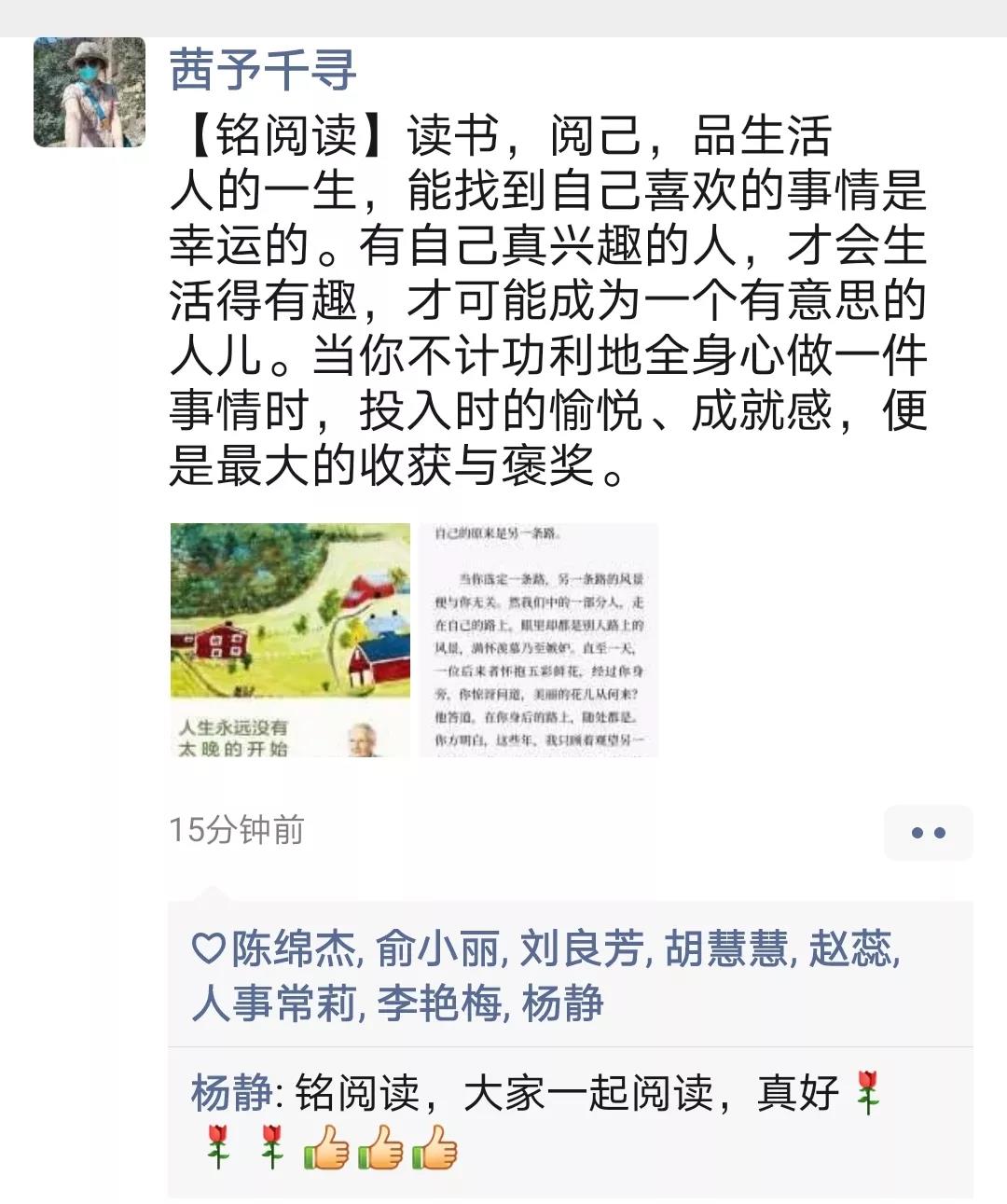This screenshot has height=1204, width=1007.
Task: Open the like and comment options button
Action: pyautogui.click(x=928, y=833)
